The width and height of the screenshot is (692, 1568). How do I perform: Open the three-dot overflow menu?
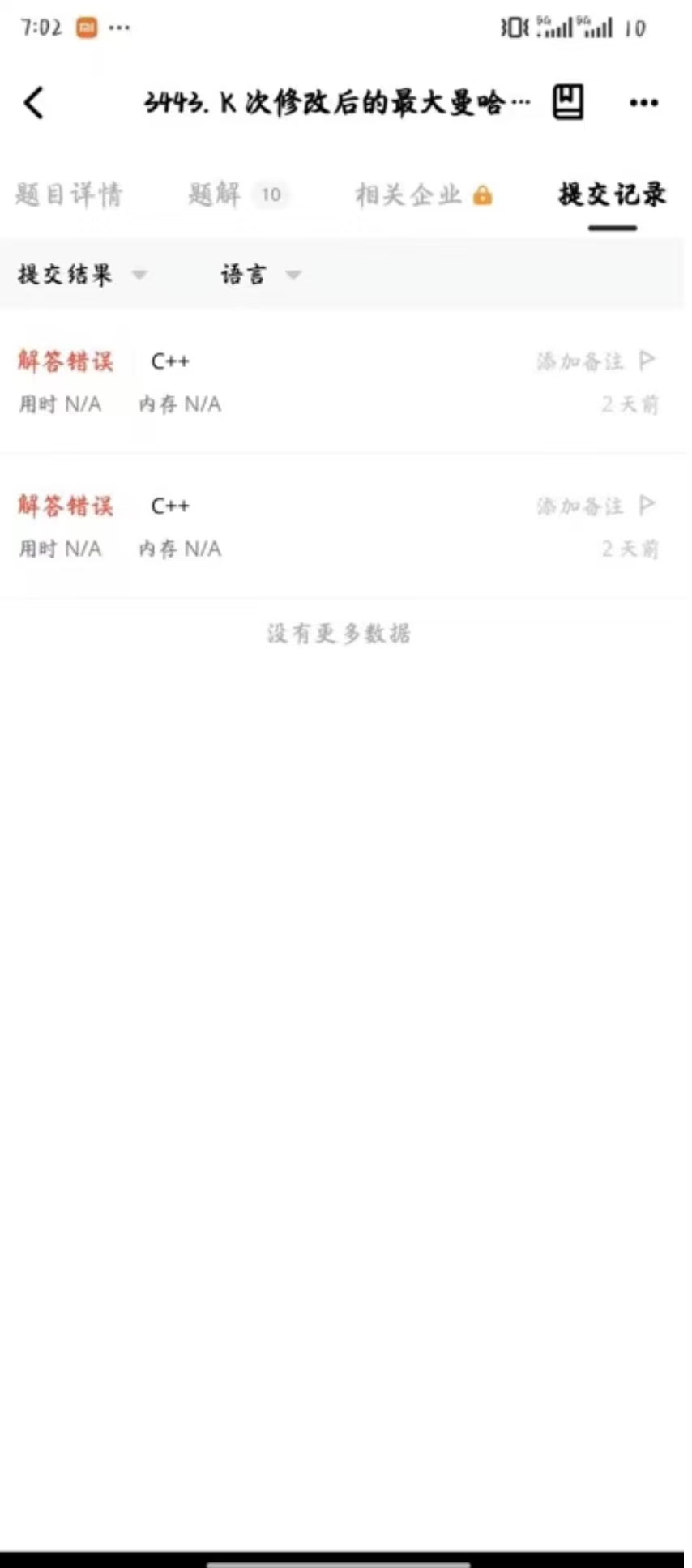pyautogui.click(x=643, y=103)
